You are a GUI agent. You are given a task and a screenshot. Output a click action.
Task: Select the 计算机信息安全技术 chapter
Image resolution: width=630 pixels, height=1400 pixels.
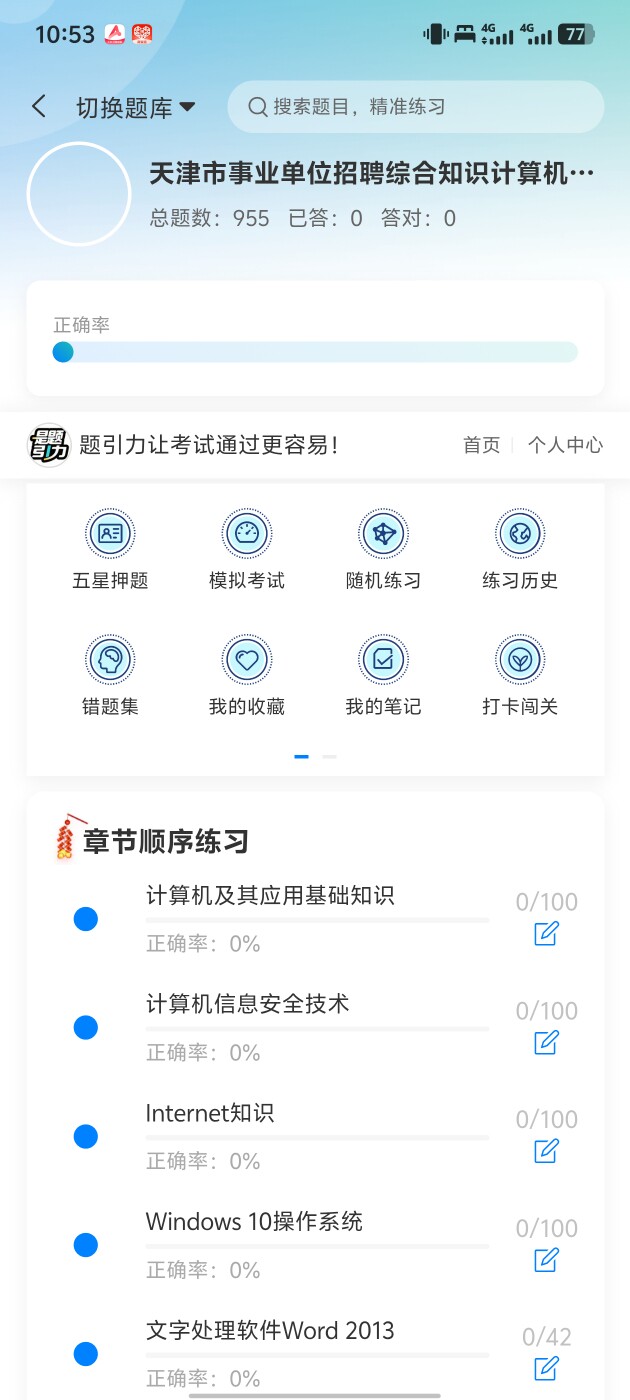pyautogui.click(x=248, y=1004)
